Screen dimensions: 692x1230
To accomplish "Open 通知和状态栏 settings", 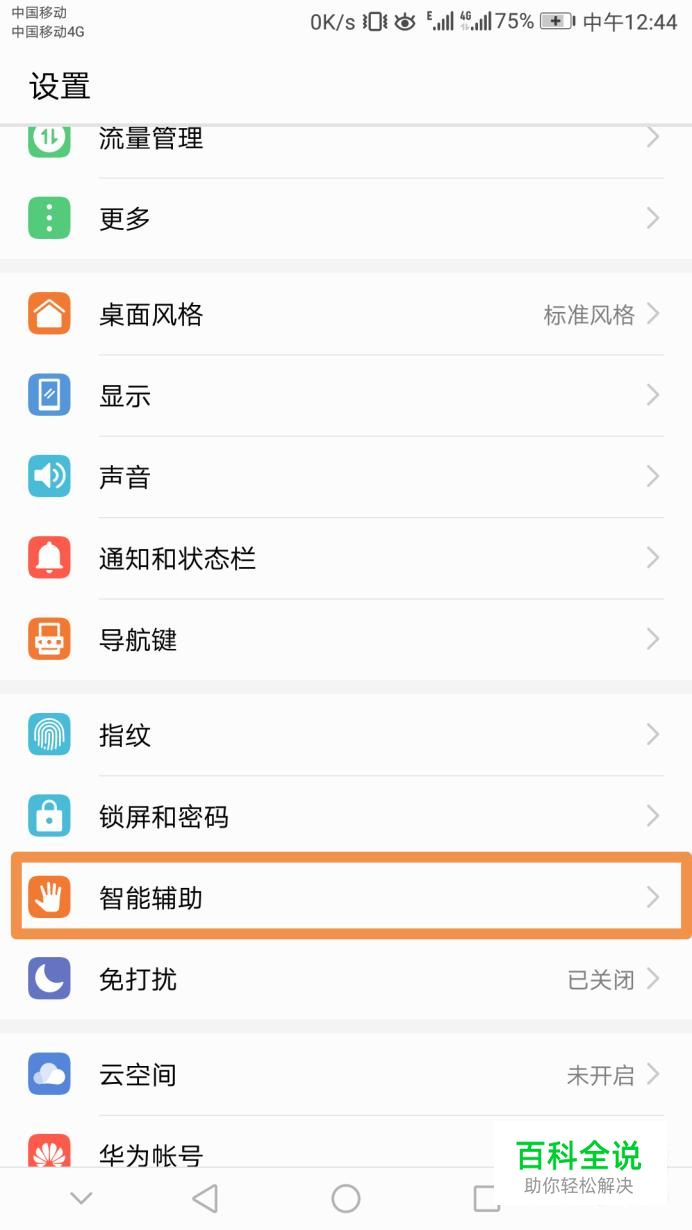I will [346, 558].
